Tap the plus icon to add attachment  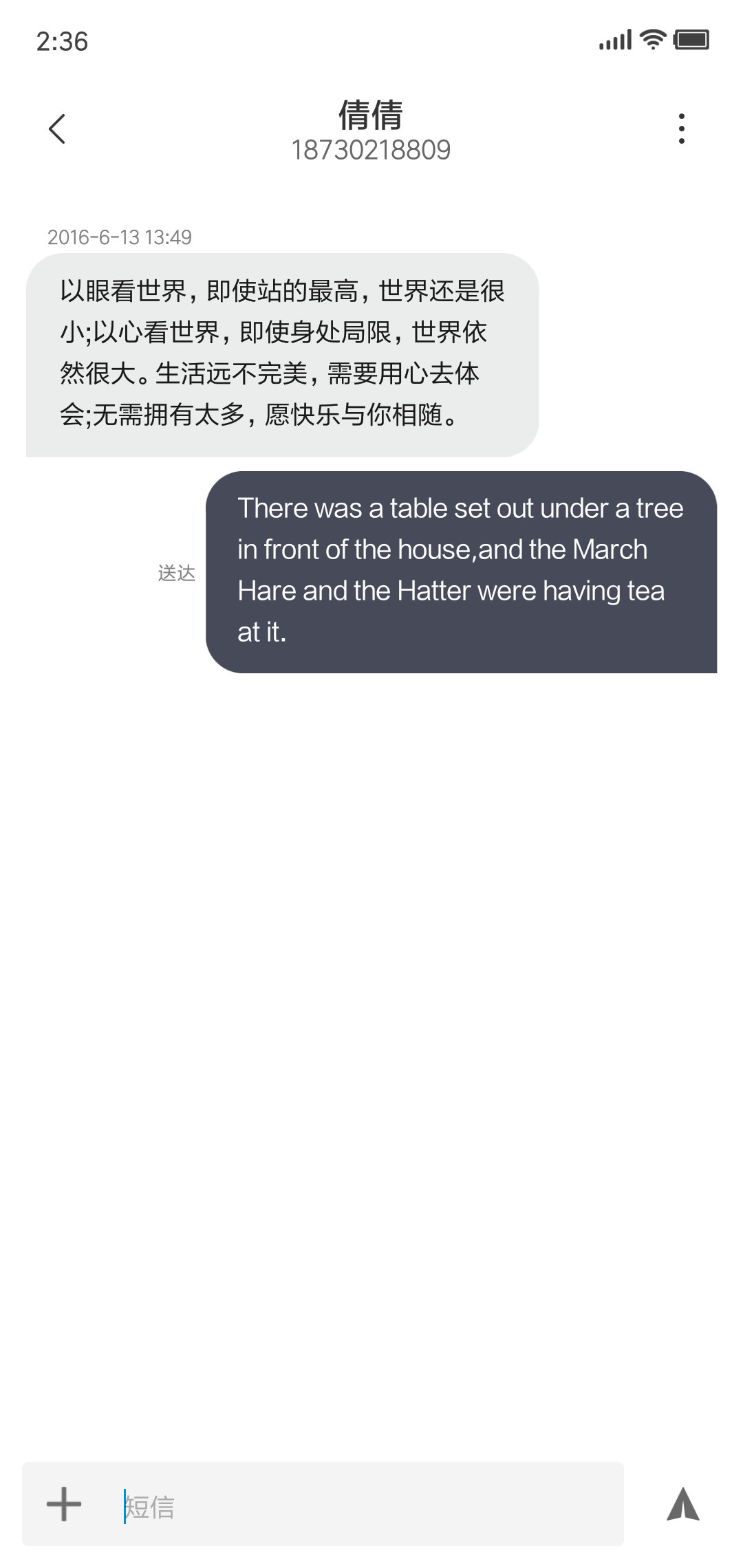tap(64, 1504)
